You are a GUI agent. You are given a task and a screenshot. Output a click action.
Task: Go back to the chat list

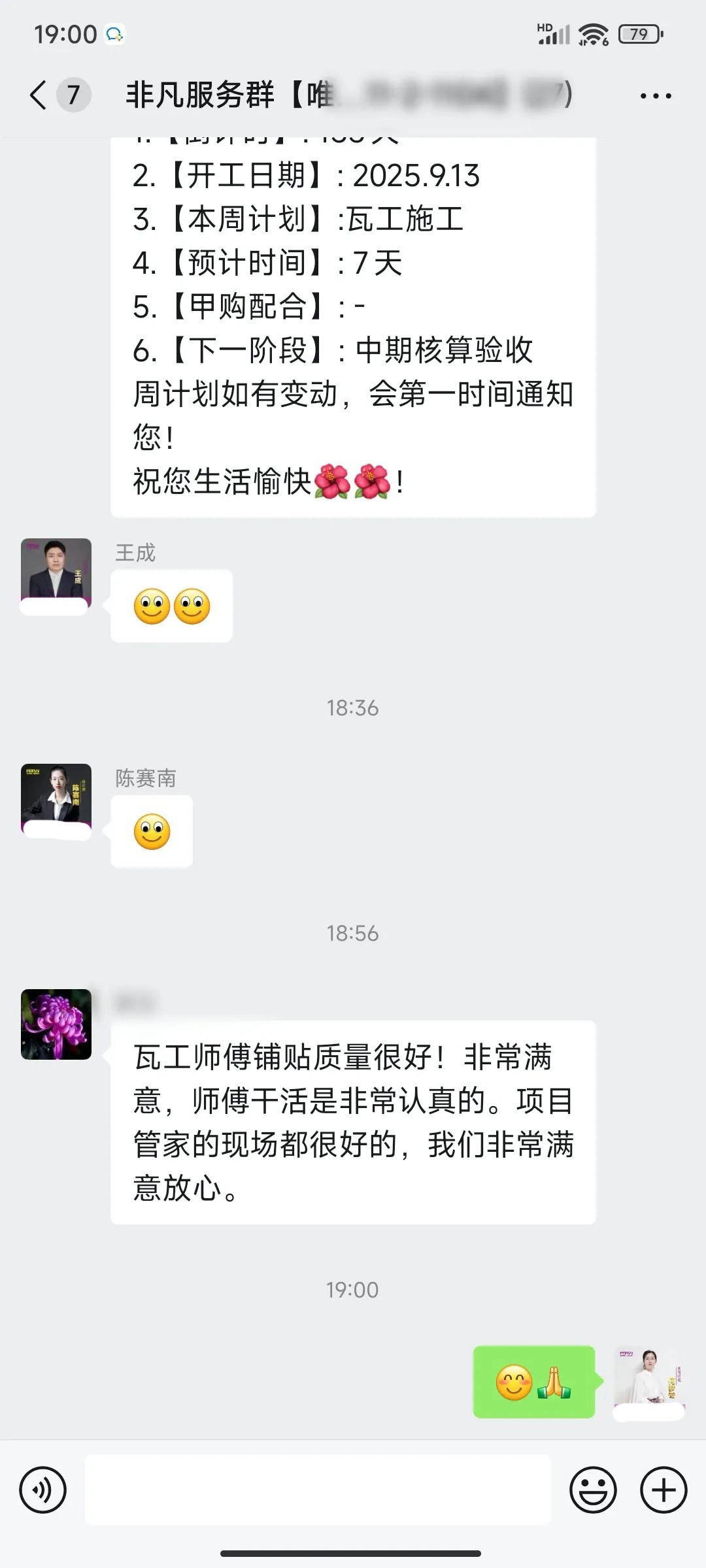(x=39, y=95)
